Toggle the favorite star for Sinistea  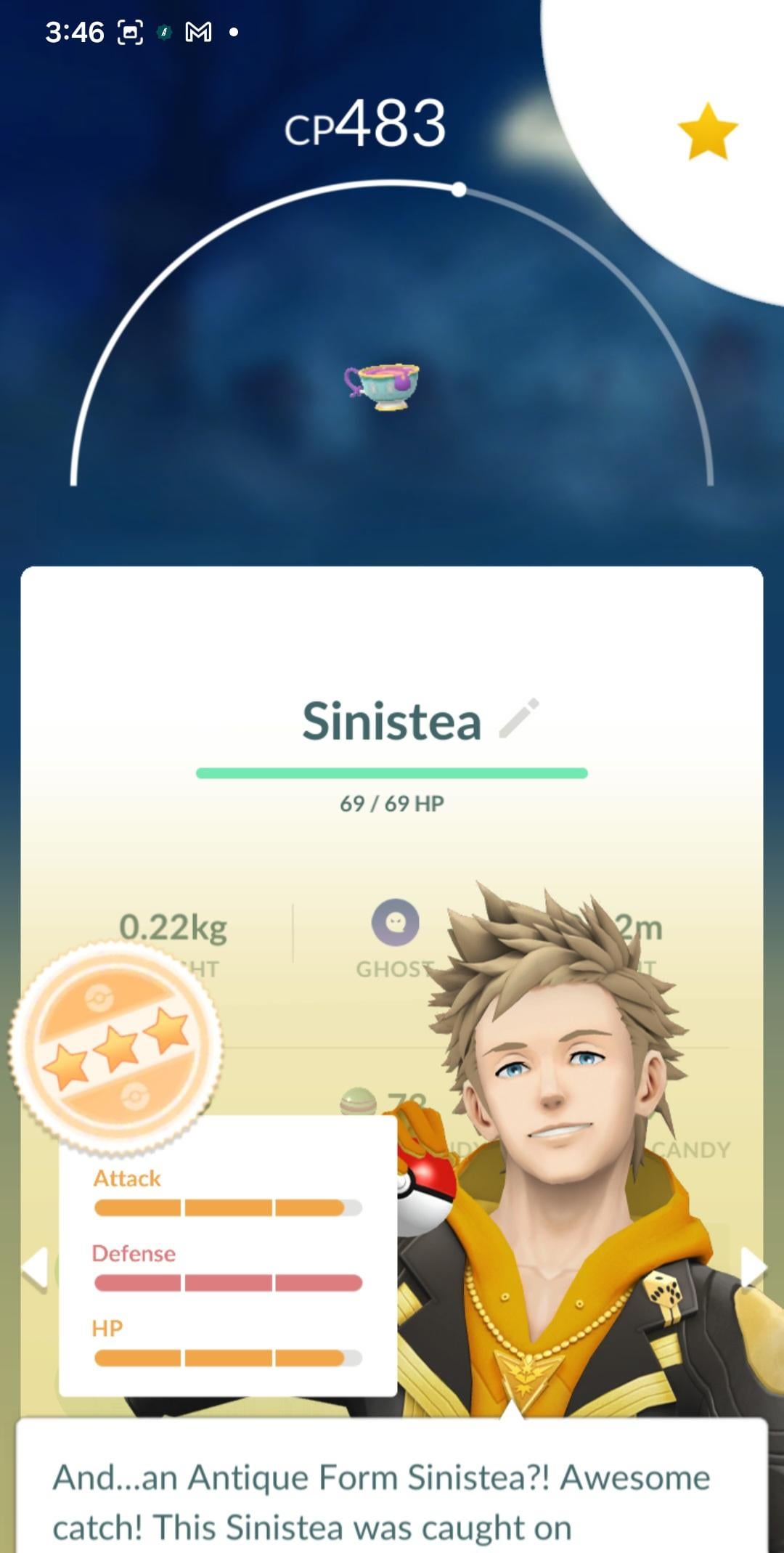pos(707,131)
